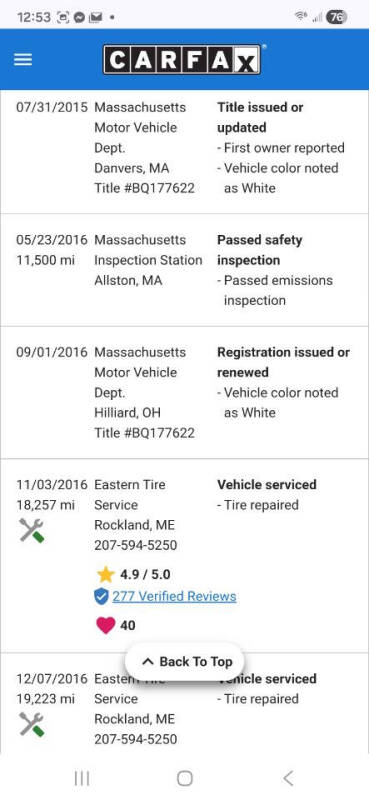Screen dimensions: 369x800
Task: Open the hamburger menu
Action: 23,60
